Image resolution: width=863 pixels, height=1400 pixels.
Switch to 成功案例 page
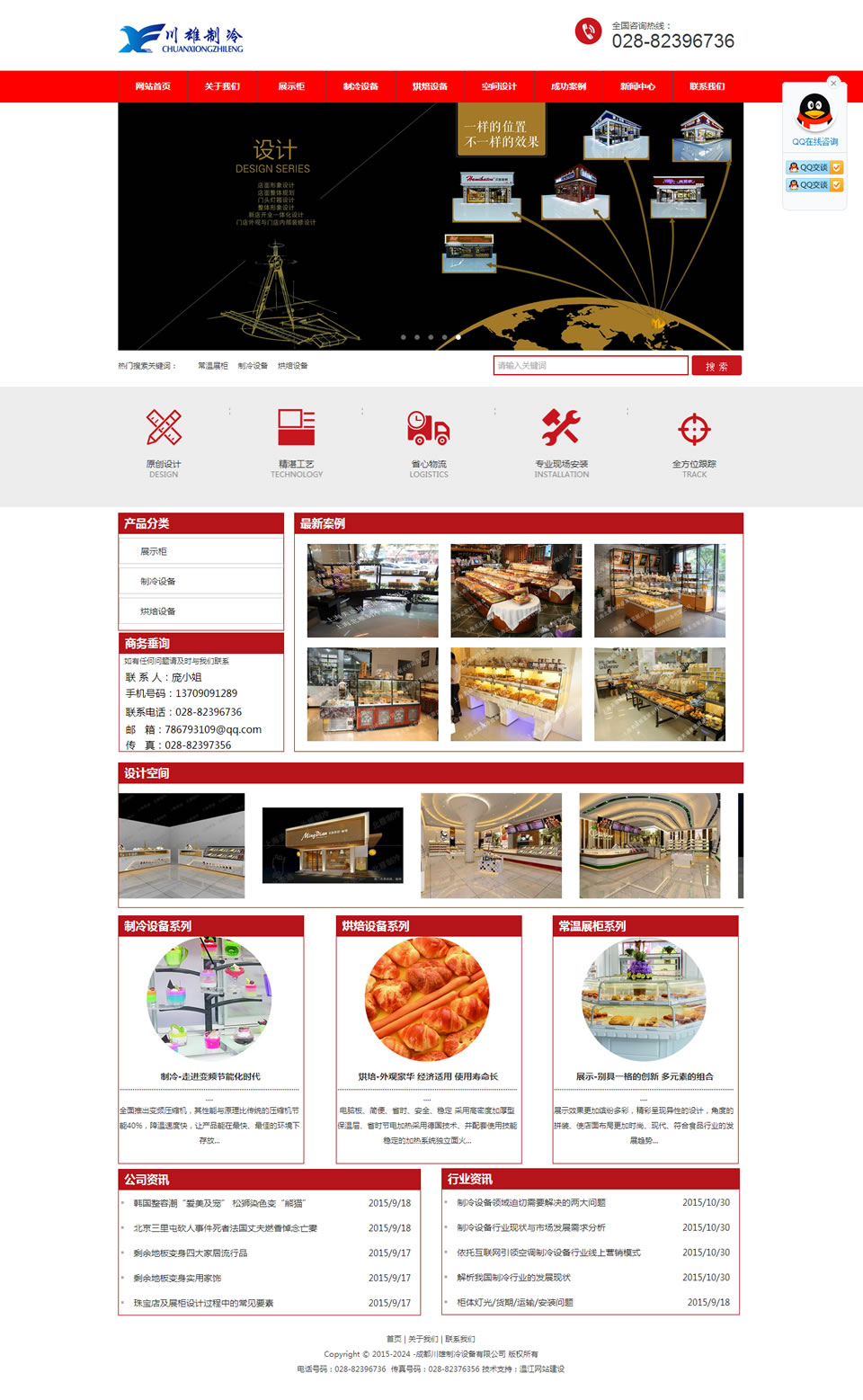point(568,86)
